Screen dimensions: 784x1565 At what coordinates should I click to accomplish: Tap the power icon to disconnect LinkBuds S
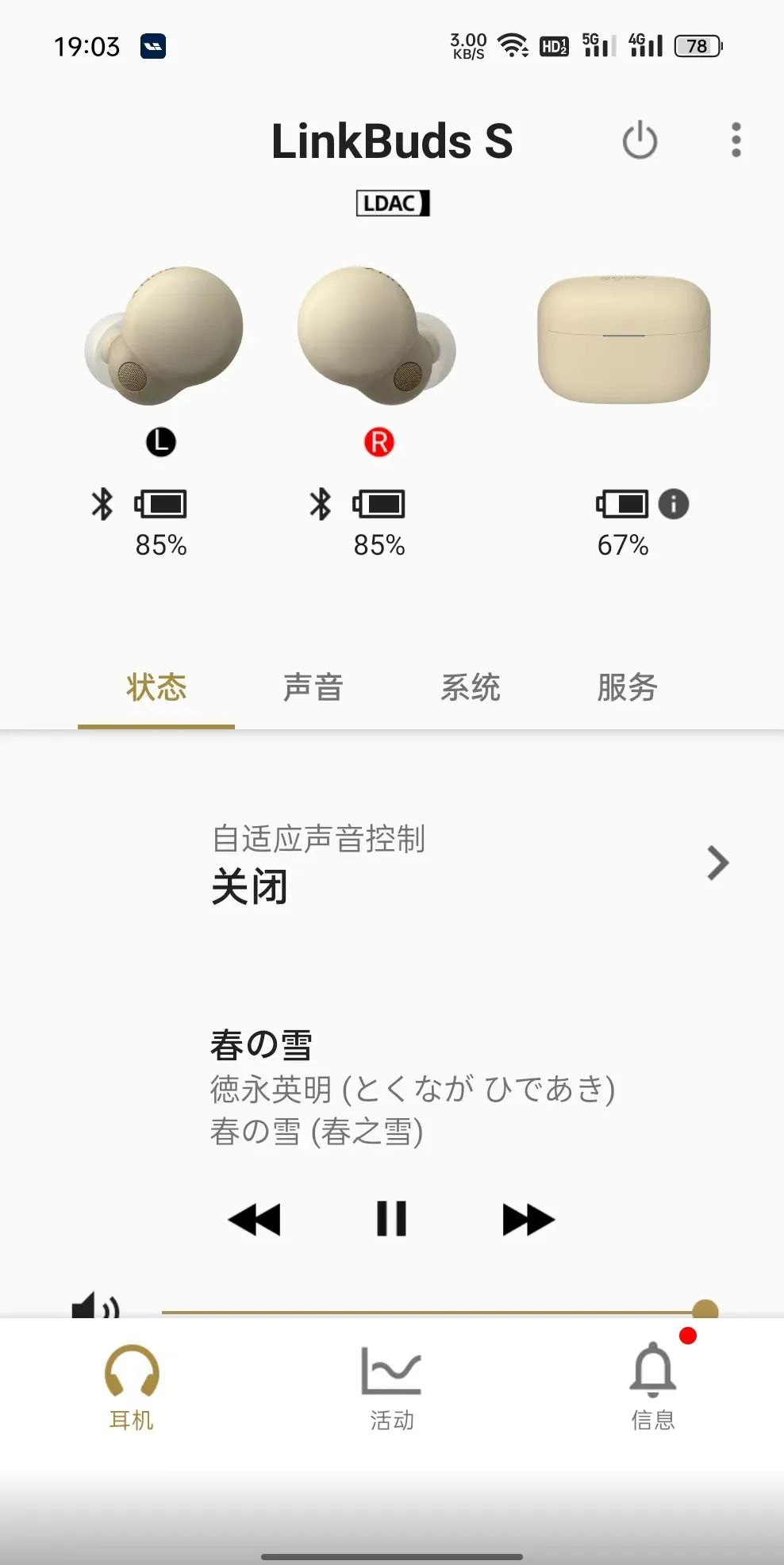pos(640,140)
